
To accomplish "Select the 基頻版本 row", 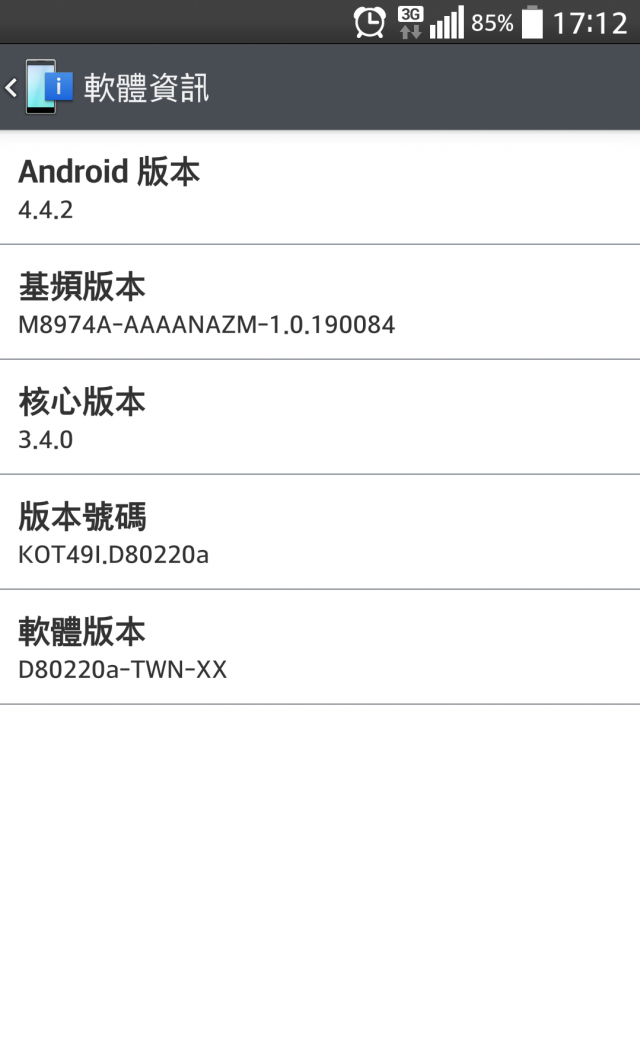I will click(320, 302).
